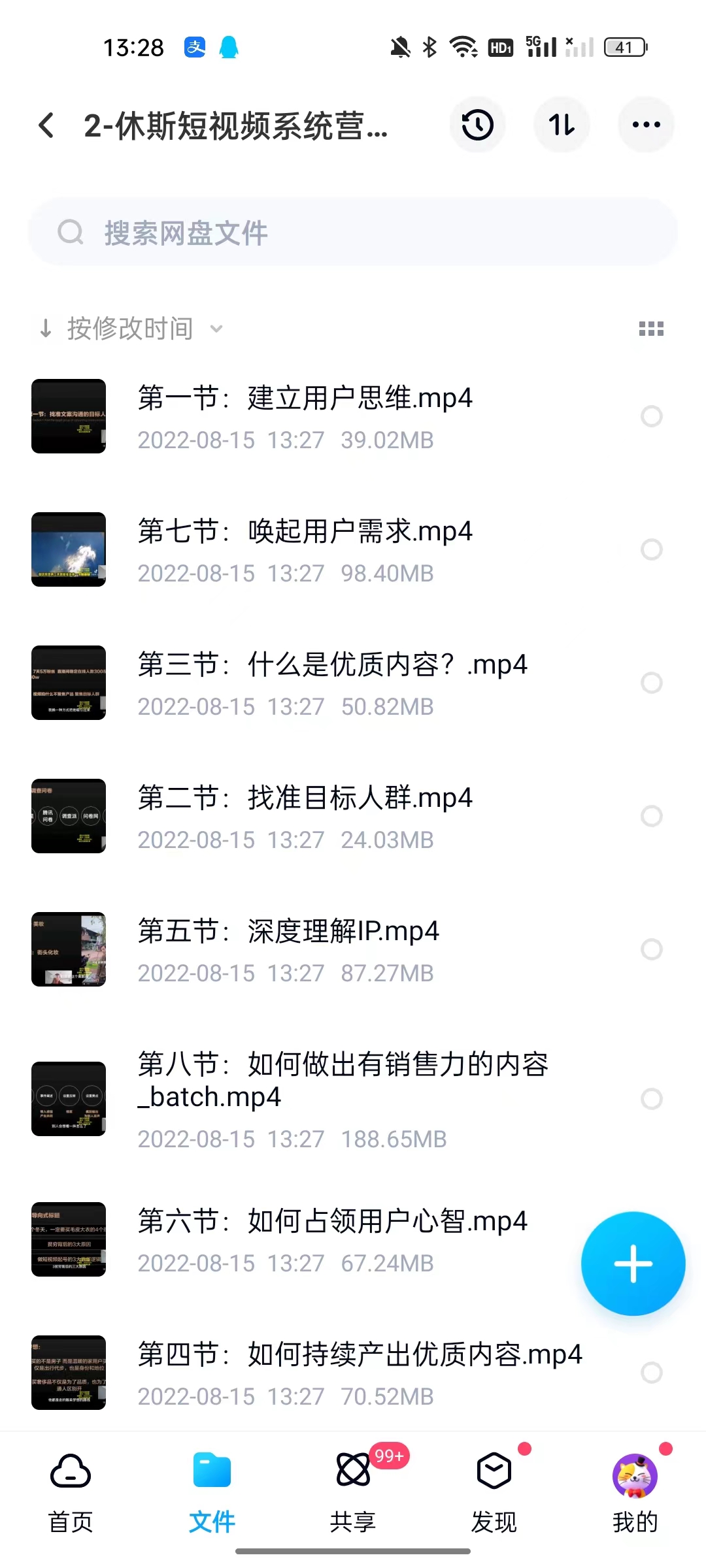This screenshot has height=1568, width=706.
Task: Switch to the 发现 tab
Action: (x=494, y=1493)
